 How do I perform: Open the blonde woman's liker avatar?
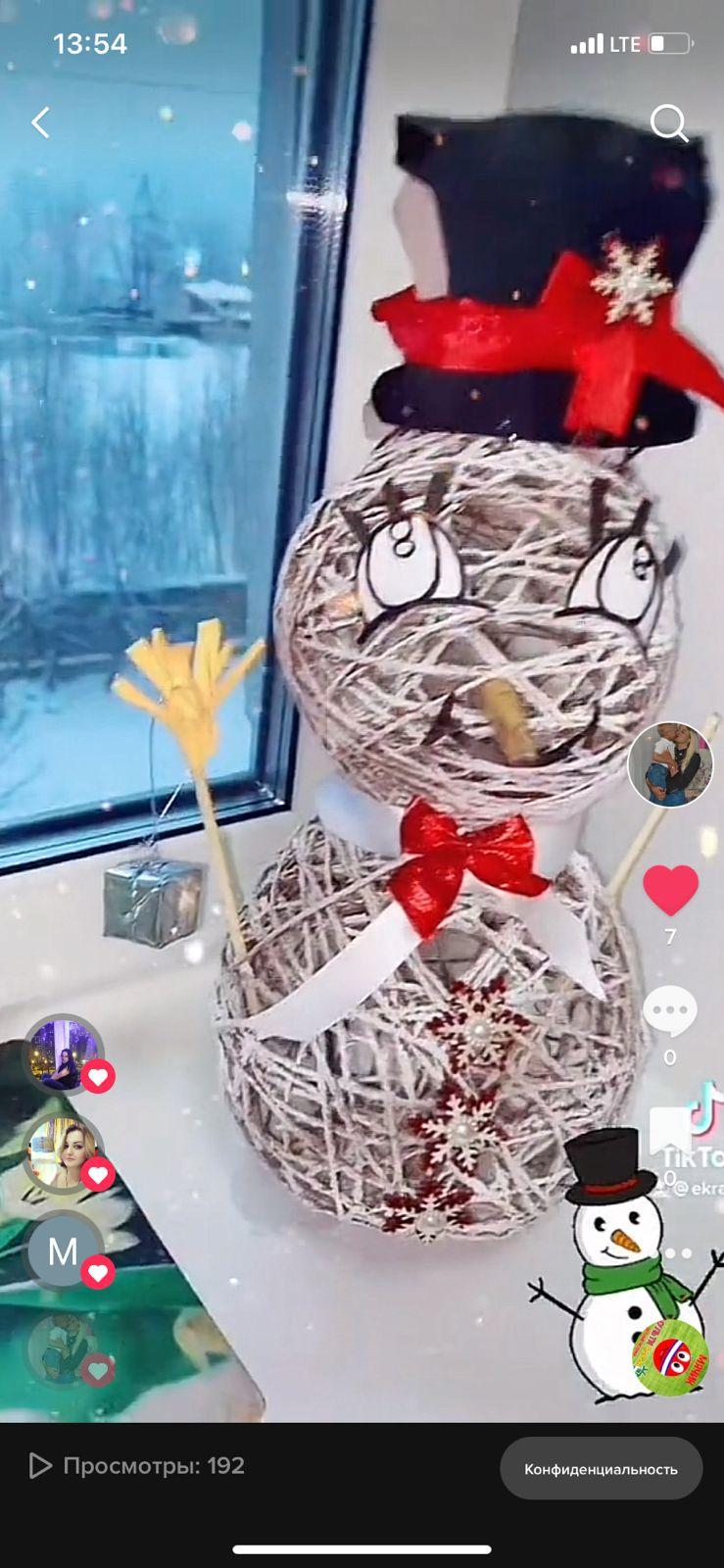[64, 1152]
